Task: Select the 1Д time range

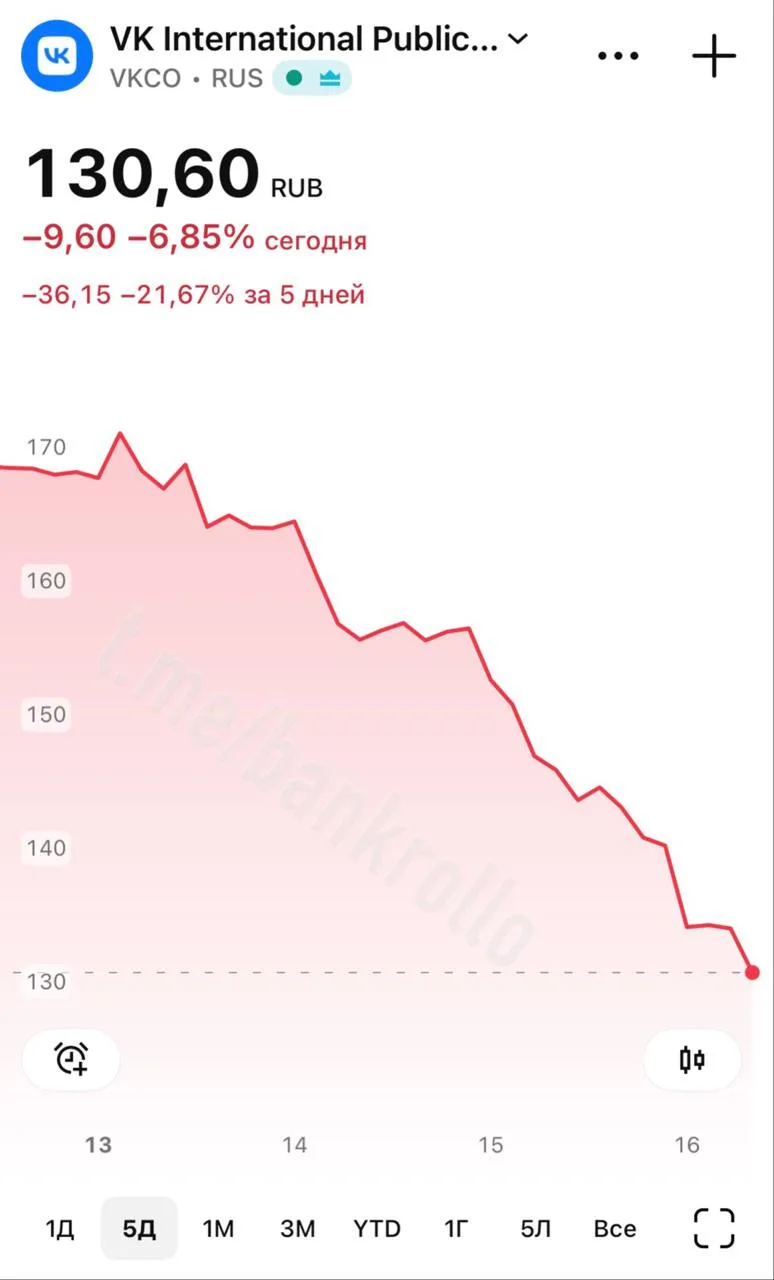Action: coord(60,1229)
